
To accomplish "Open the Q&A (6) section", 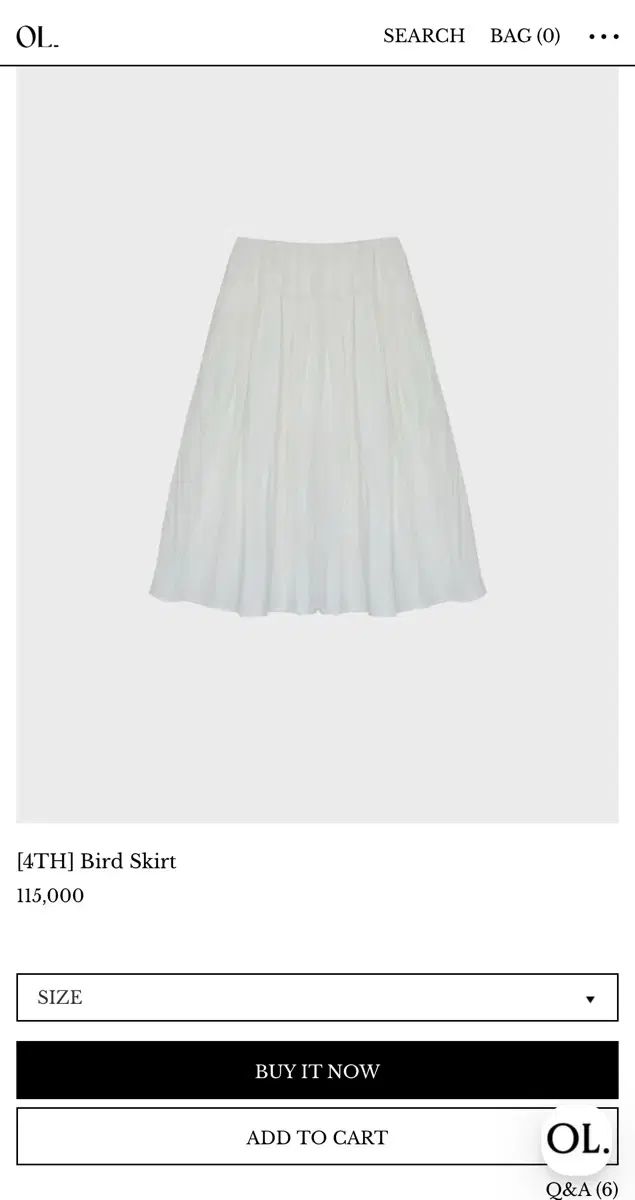I will (x=581, y=1189).
